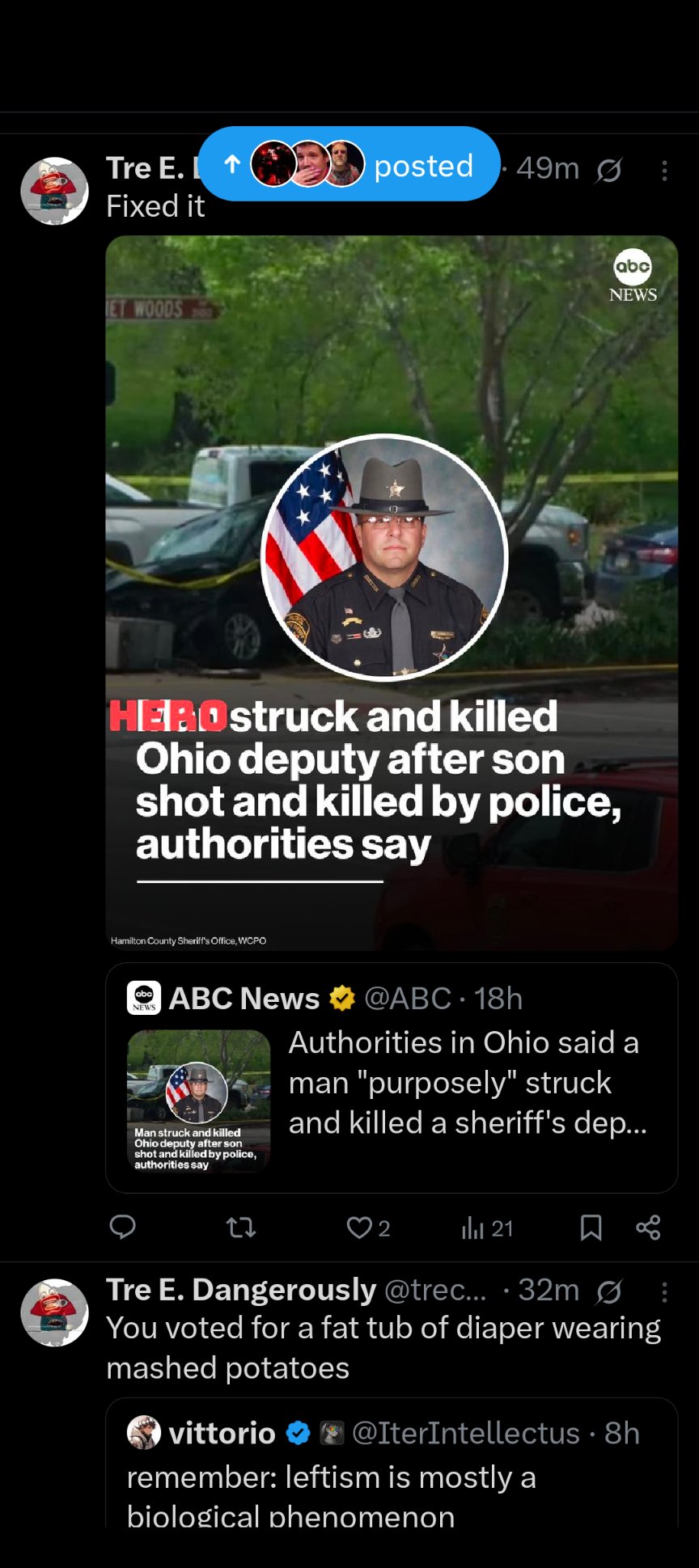Open overflow menu on the "Fixed it" post
Image resolution: width=699 pixels, height=1568 pixels.
(664, 171)
